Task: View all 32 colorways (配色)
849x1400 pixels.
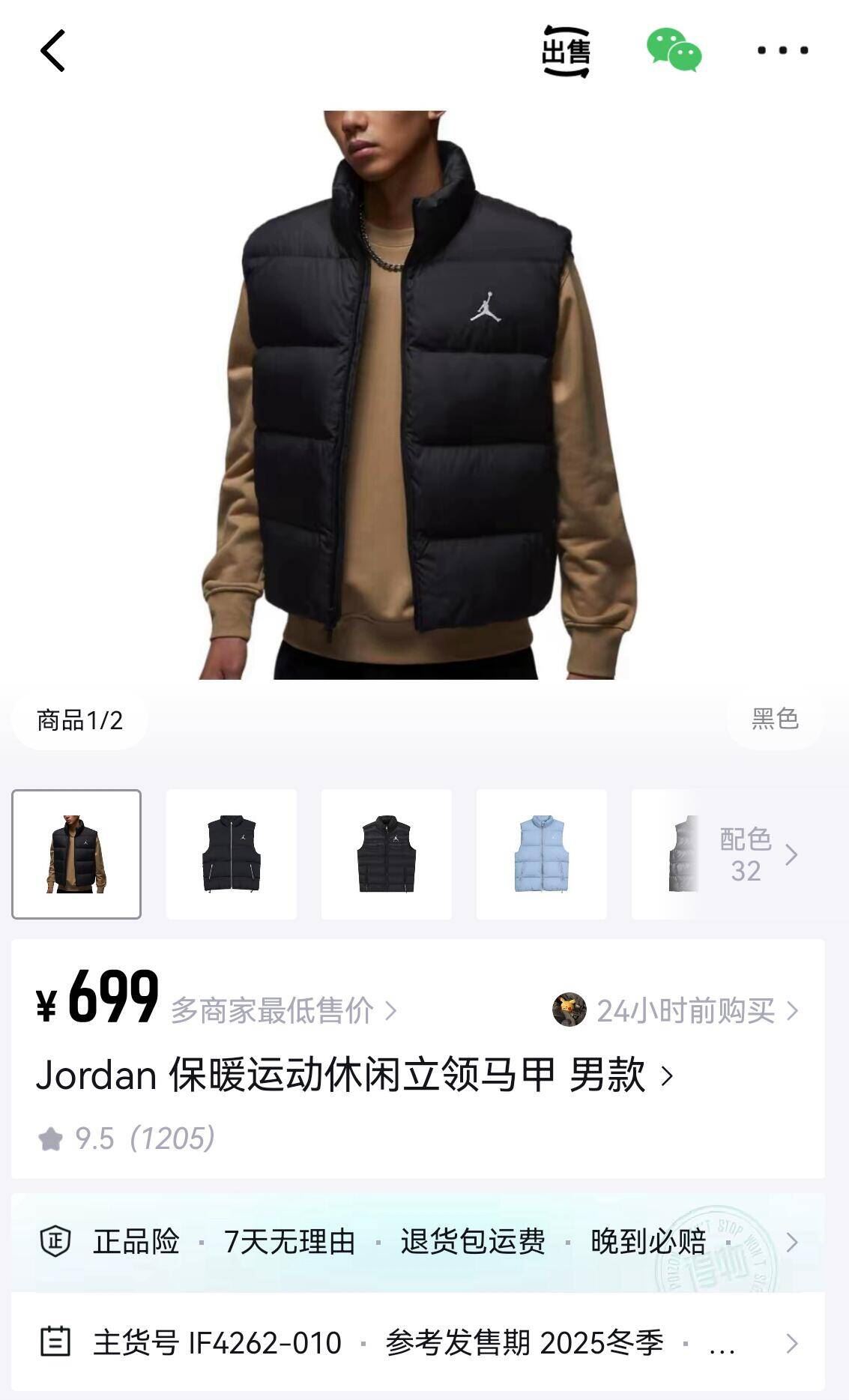Action: [x=757, y=855]
